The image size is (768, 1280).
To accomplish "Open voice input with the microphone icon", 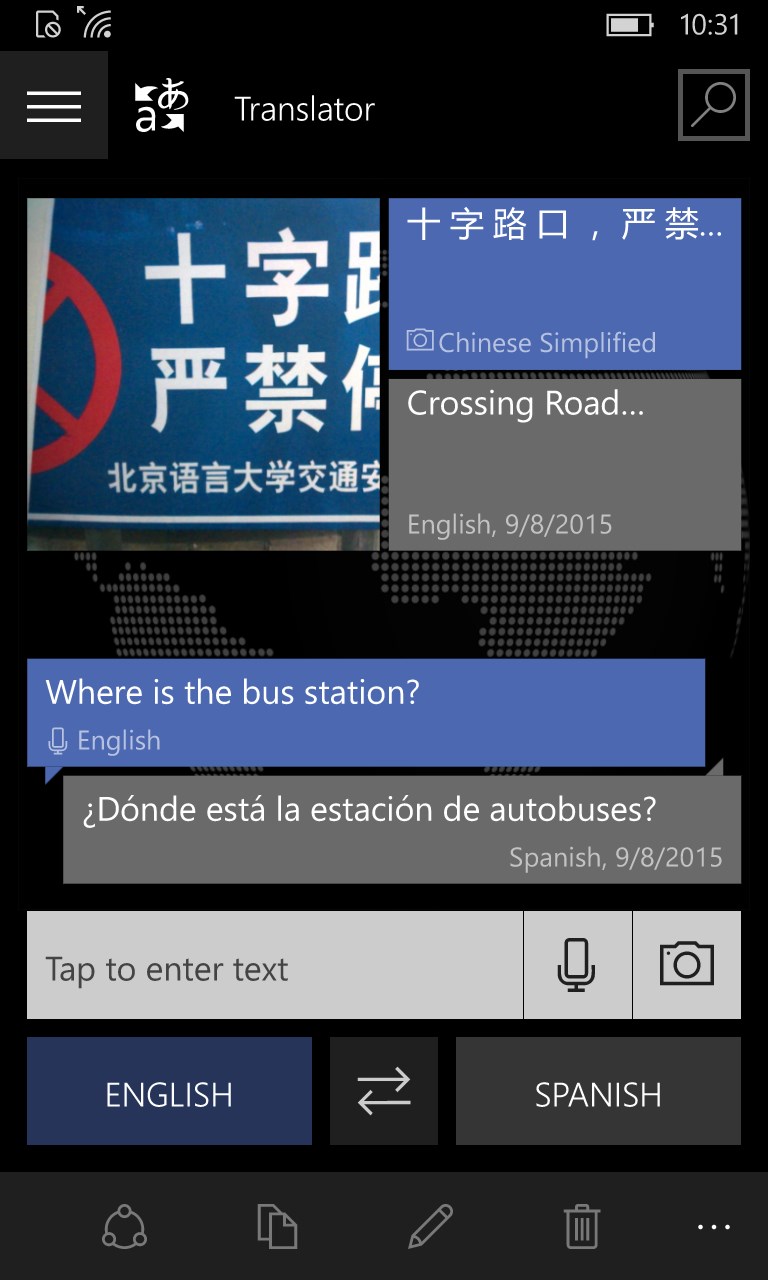I will tap(578, 965).
